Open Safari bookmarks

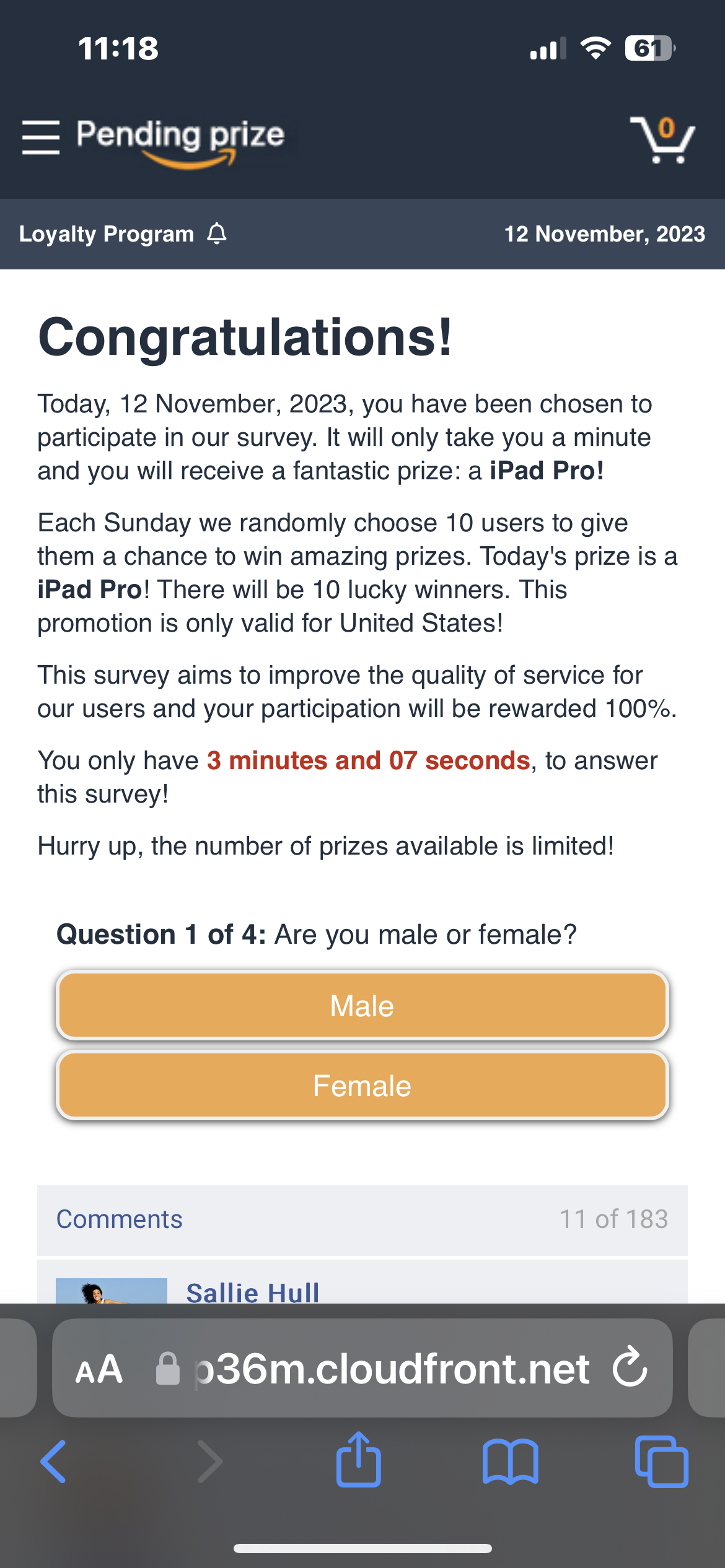coord(510,1461)
